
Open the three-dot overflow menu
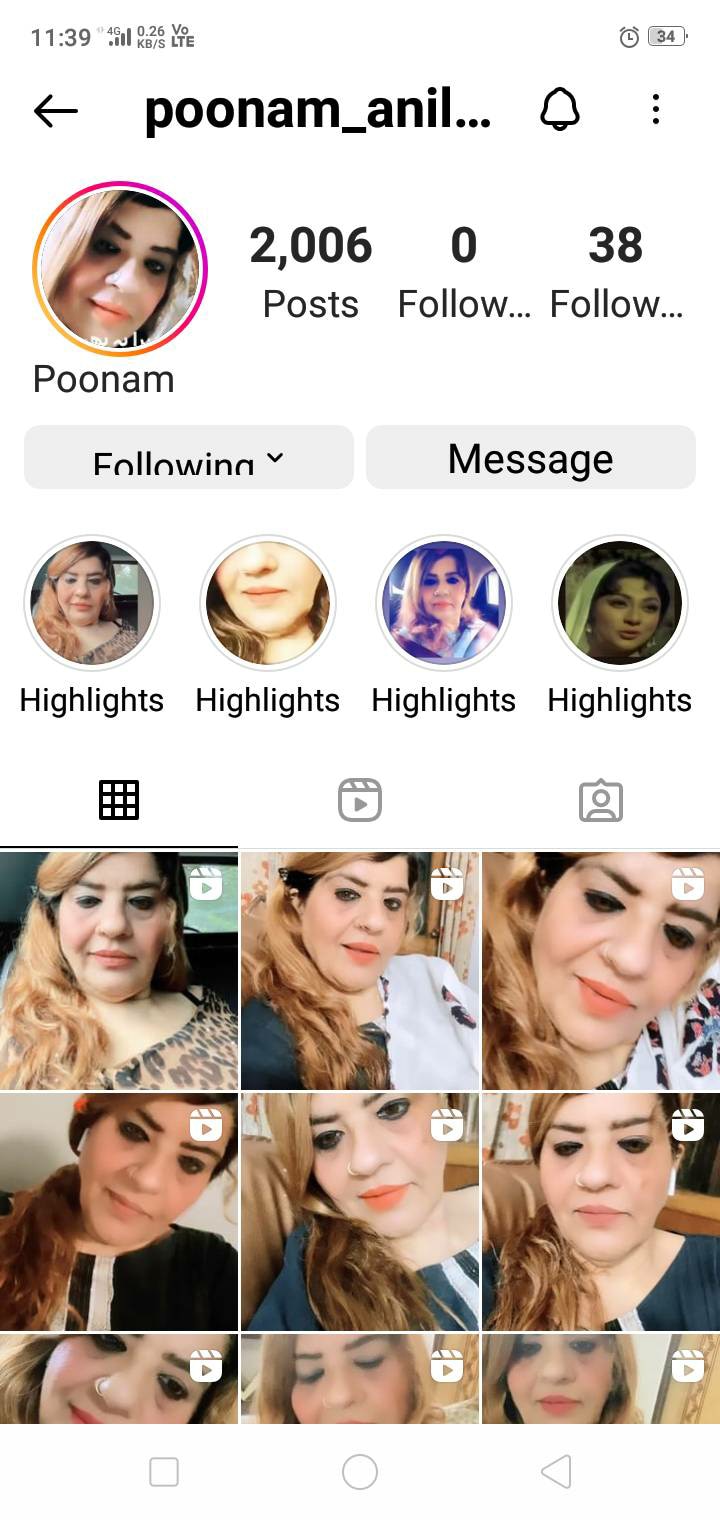pyautogui.click(x=656, y=110)
